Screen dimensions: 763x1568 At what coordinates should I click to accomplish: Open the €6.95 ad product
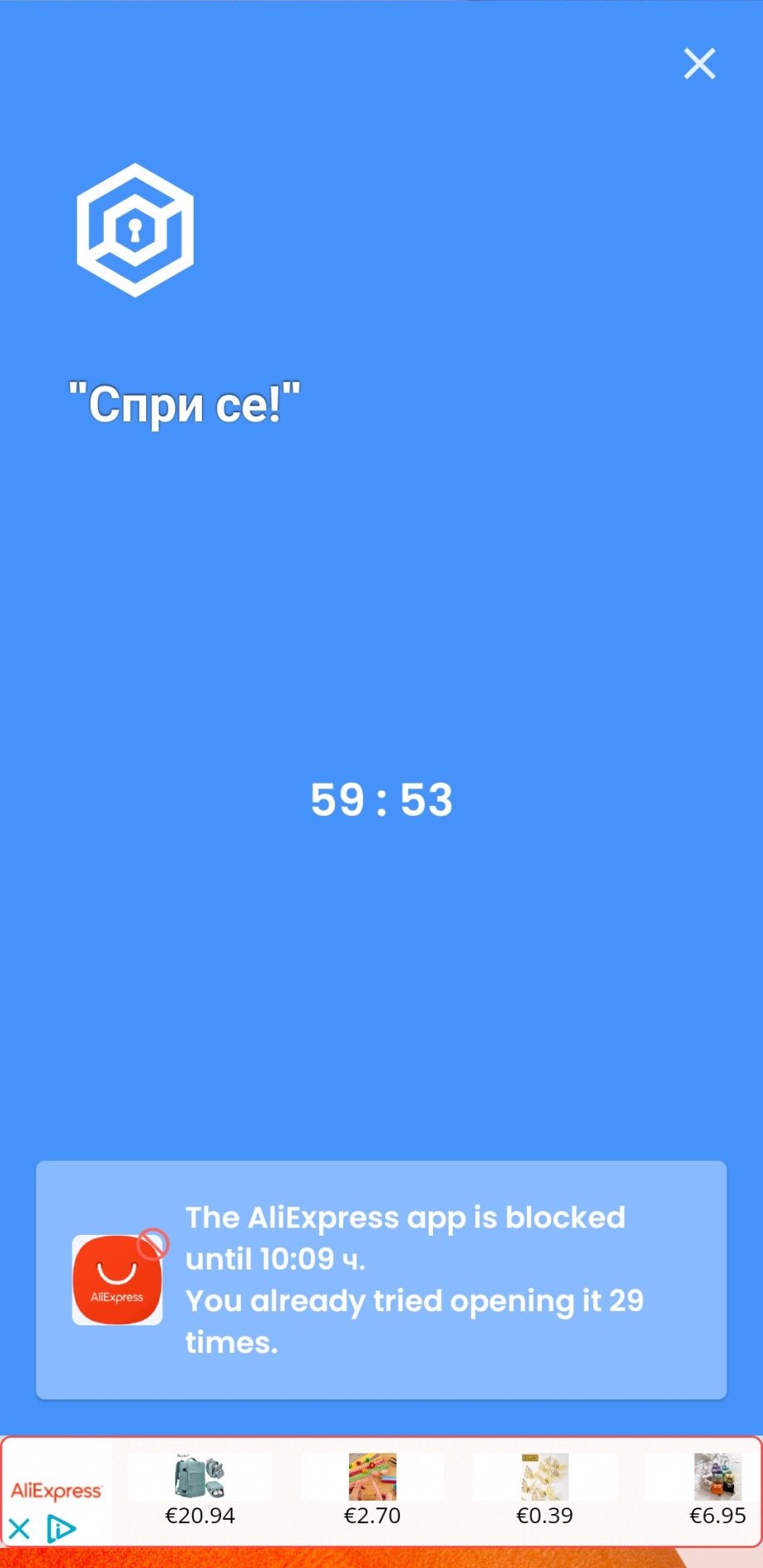(716, 1490)
